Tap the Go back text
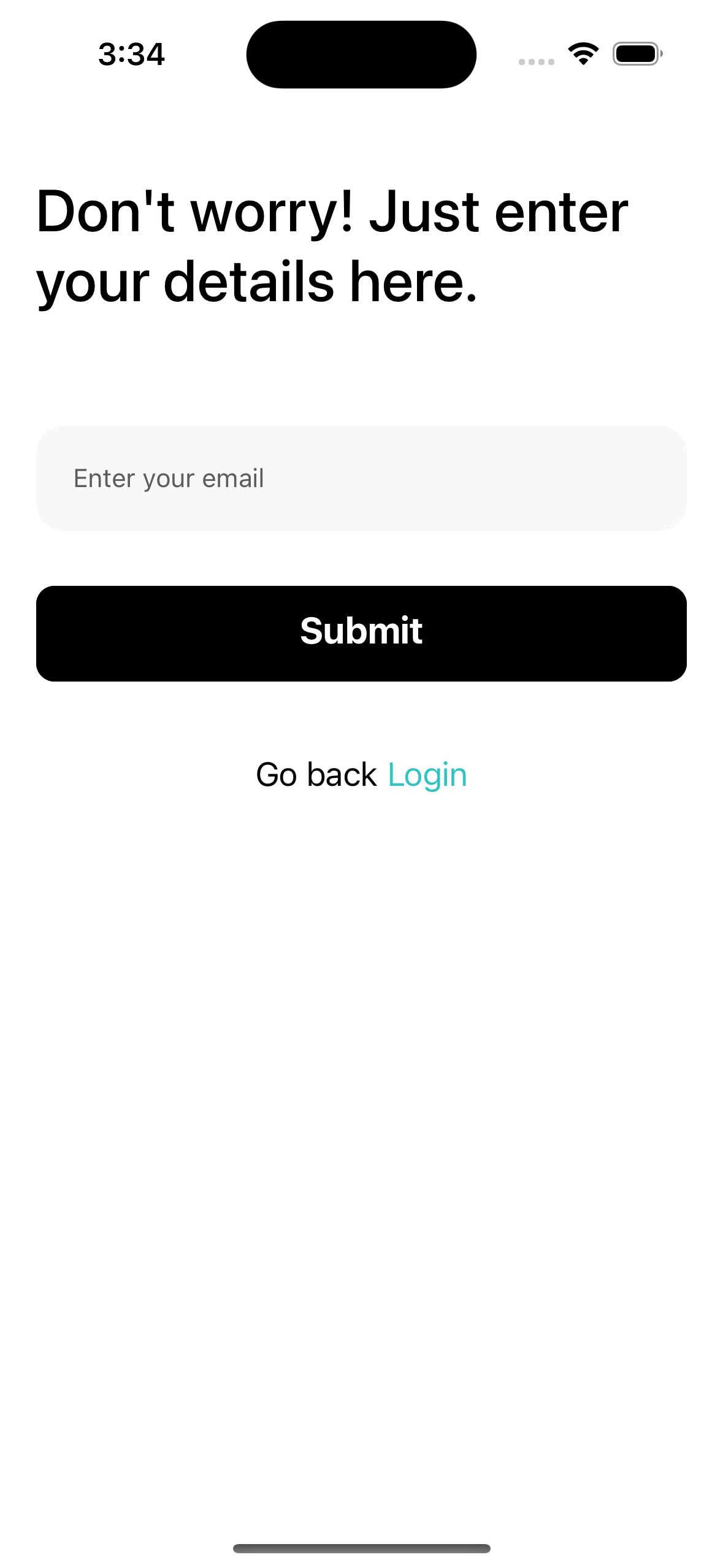723x1568 pixels. tap(316, 775)
